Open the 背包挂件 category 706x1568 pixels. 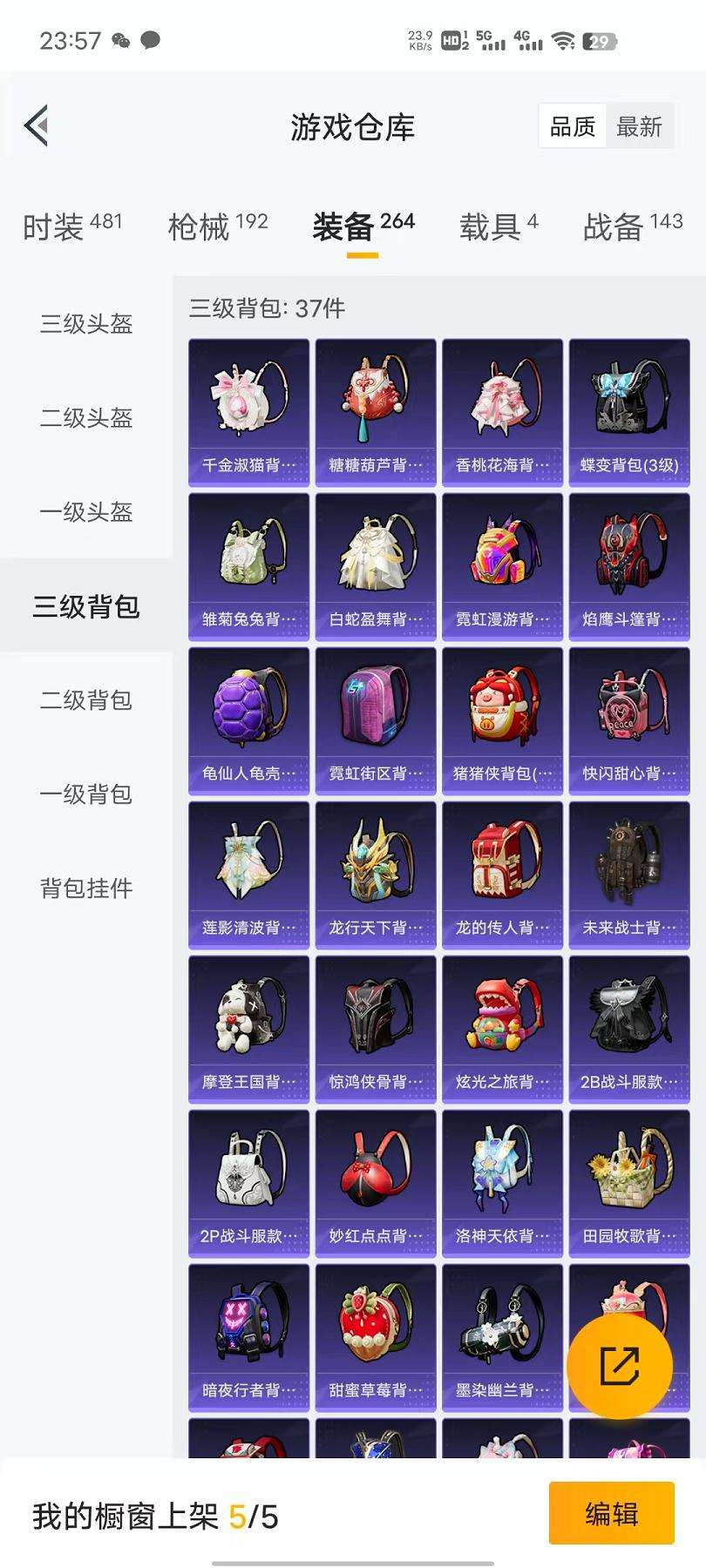(x=86, y=889)
